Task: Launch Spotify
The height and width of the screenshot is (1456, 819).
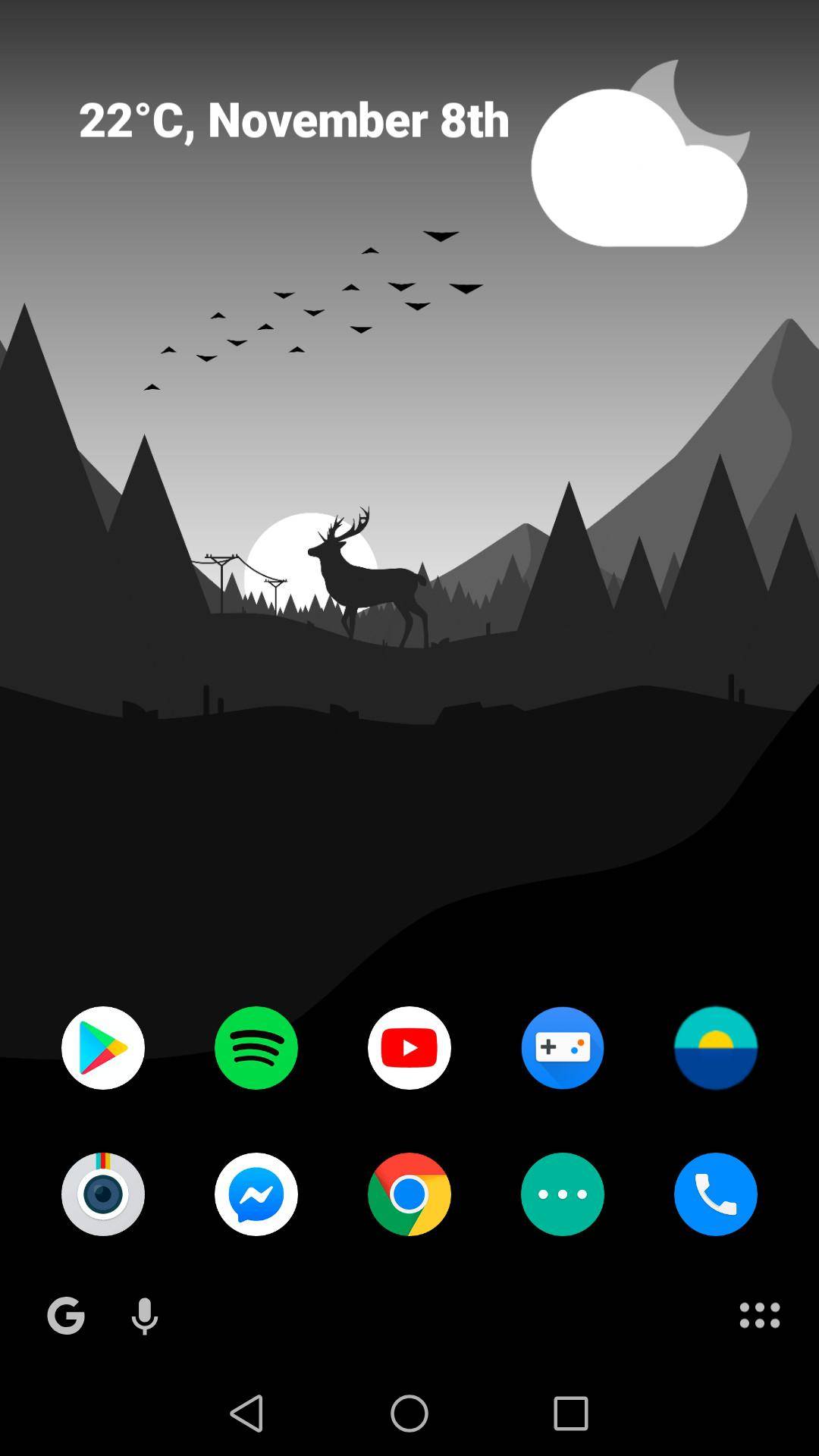Action: 256,1048
